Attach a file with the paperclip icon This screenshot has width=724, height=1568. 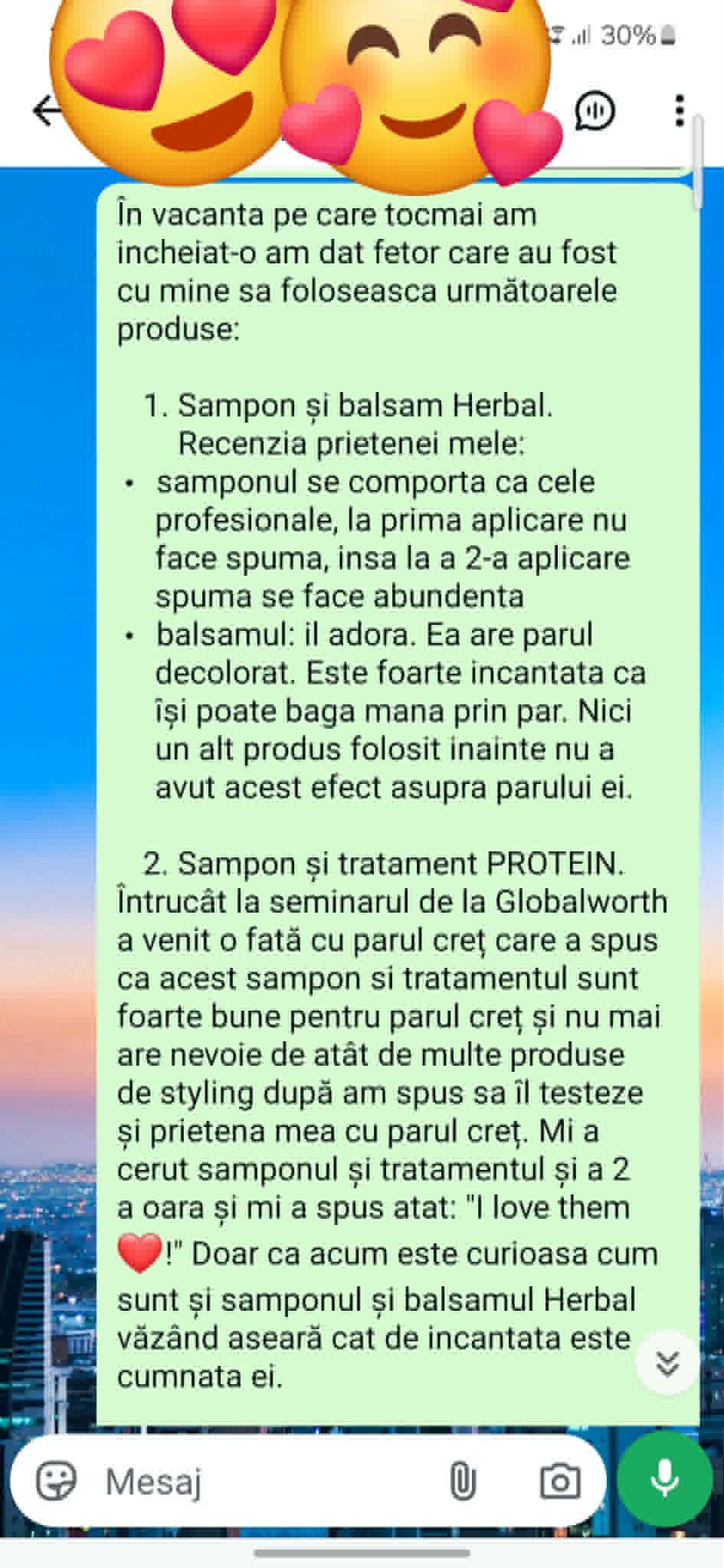(x=462, y=1481)
